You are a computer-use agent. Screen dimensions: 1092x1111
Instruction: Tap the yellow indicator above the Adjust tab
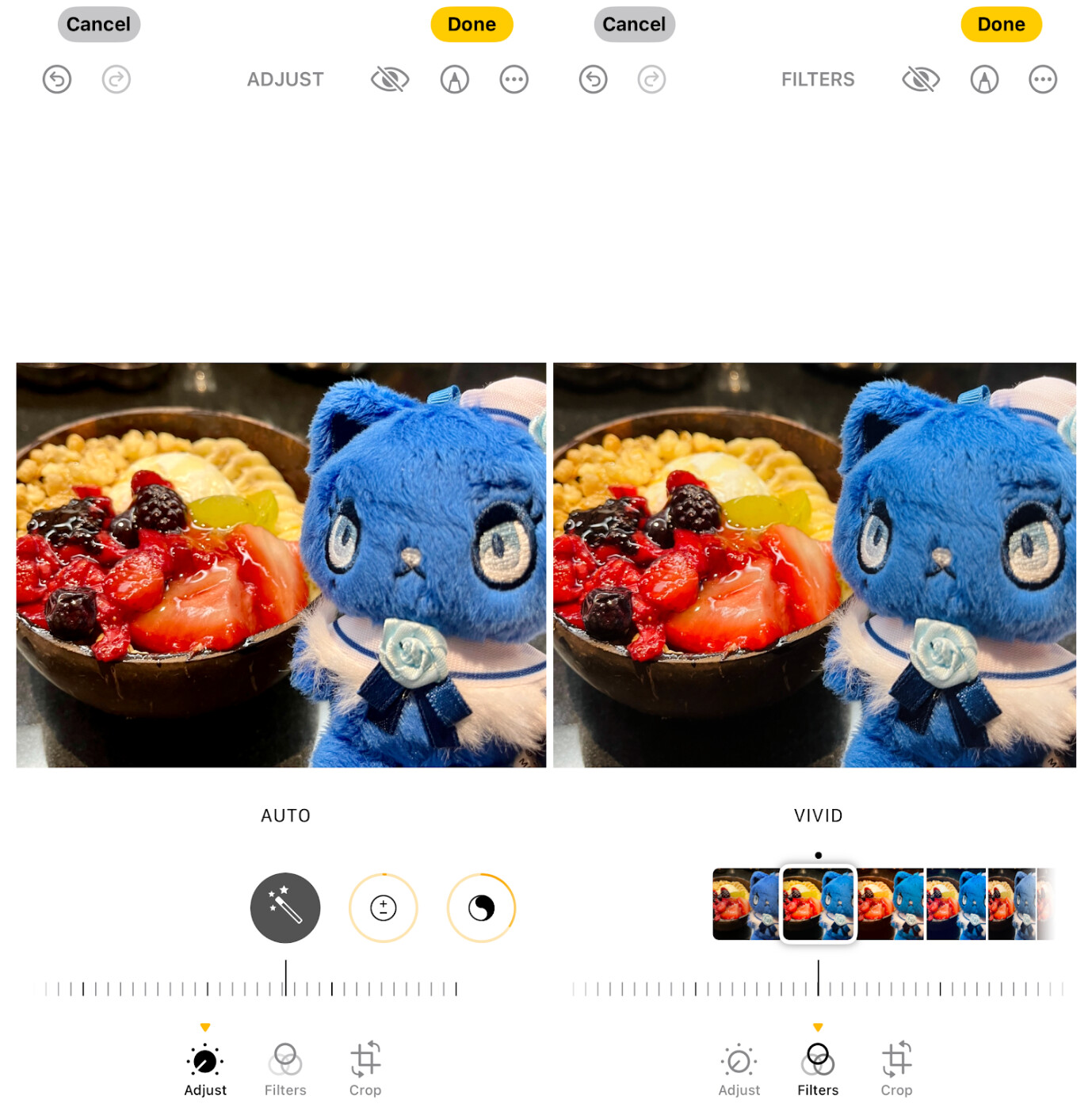coord(205,1025)
